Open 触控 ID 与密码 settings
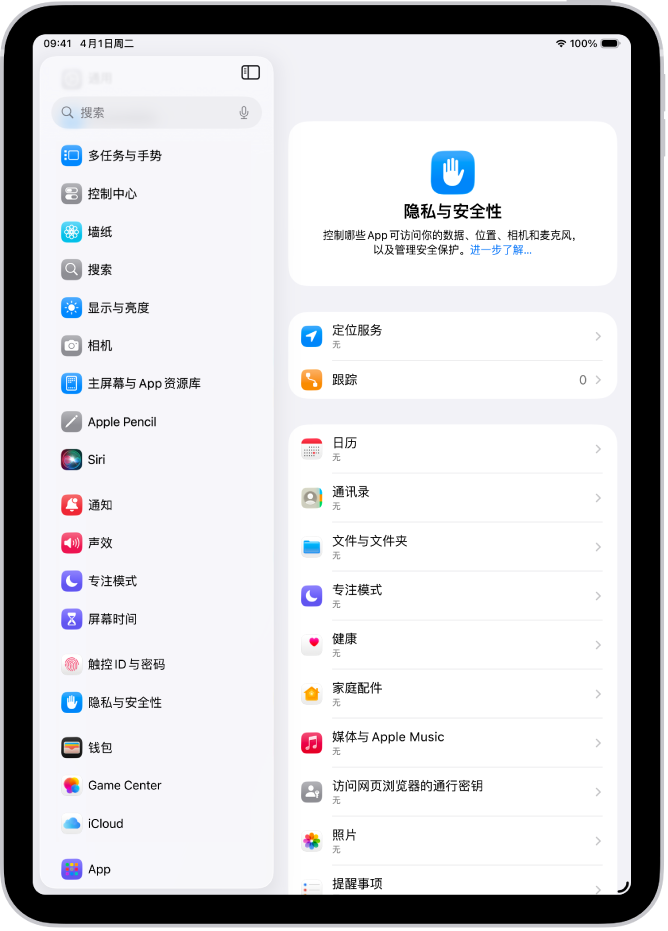This screenshot has width=668, height=931. [126, 664]
